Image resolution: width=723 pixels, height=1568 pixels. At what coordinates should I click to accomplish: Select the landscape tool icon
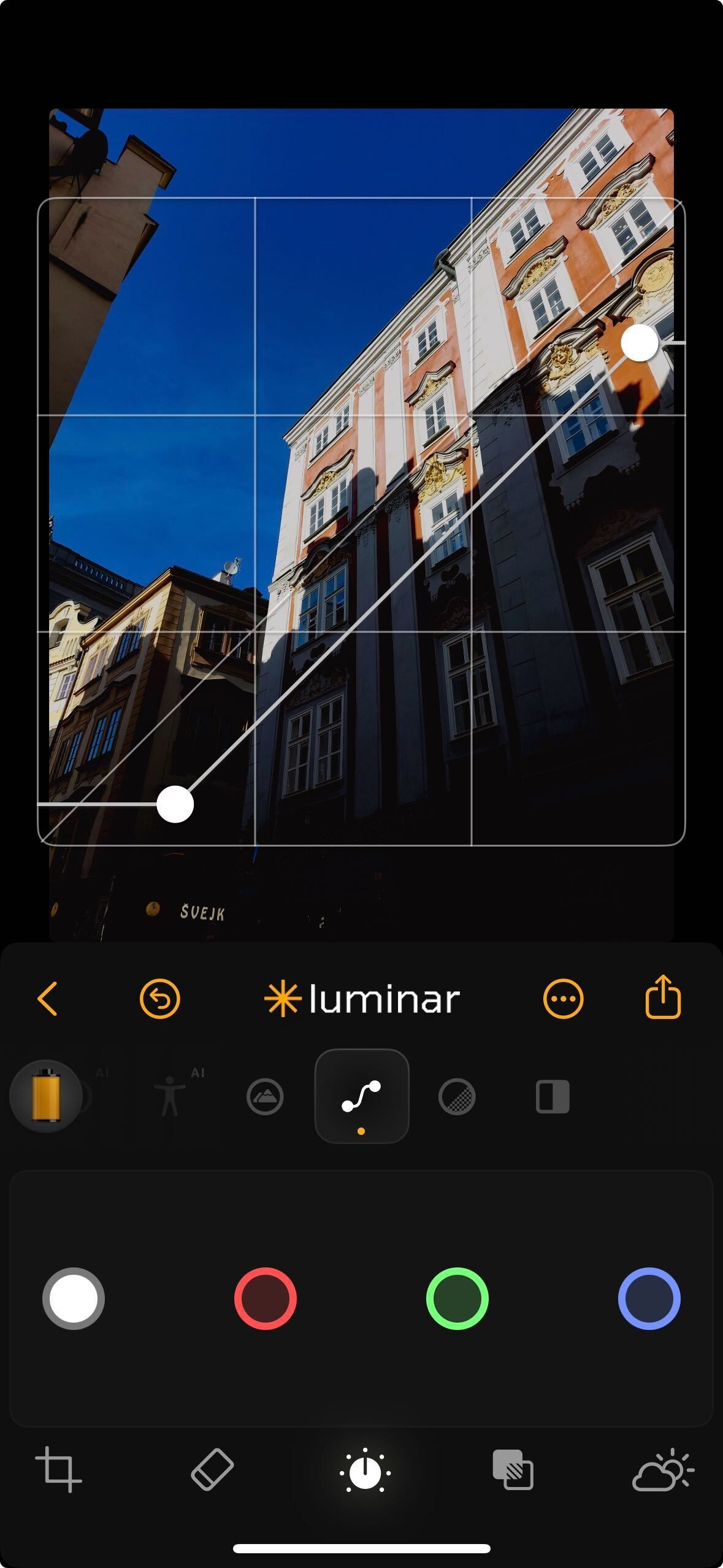coord(265,1096)
